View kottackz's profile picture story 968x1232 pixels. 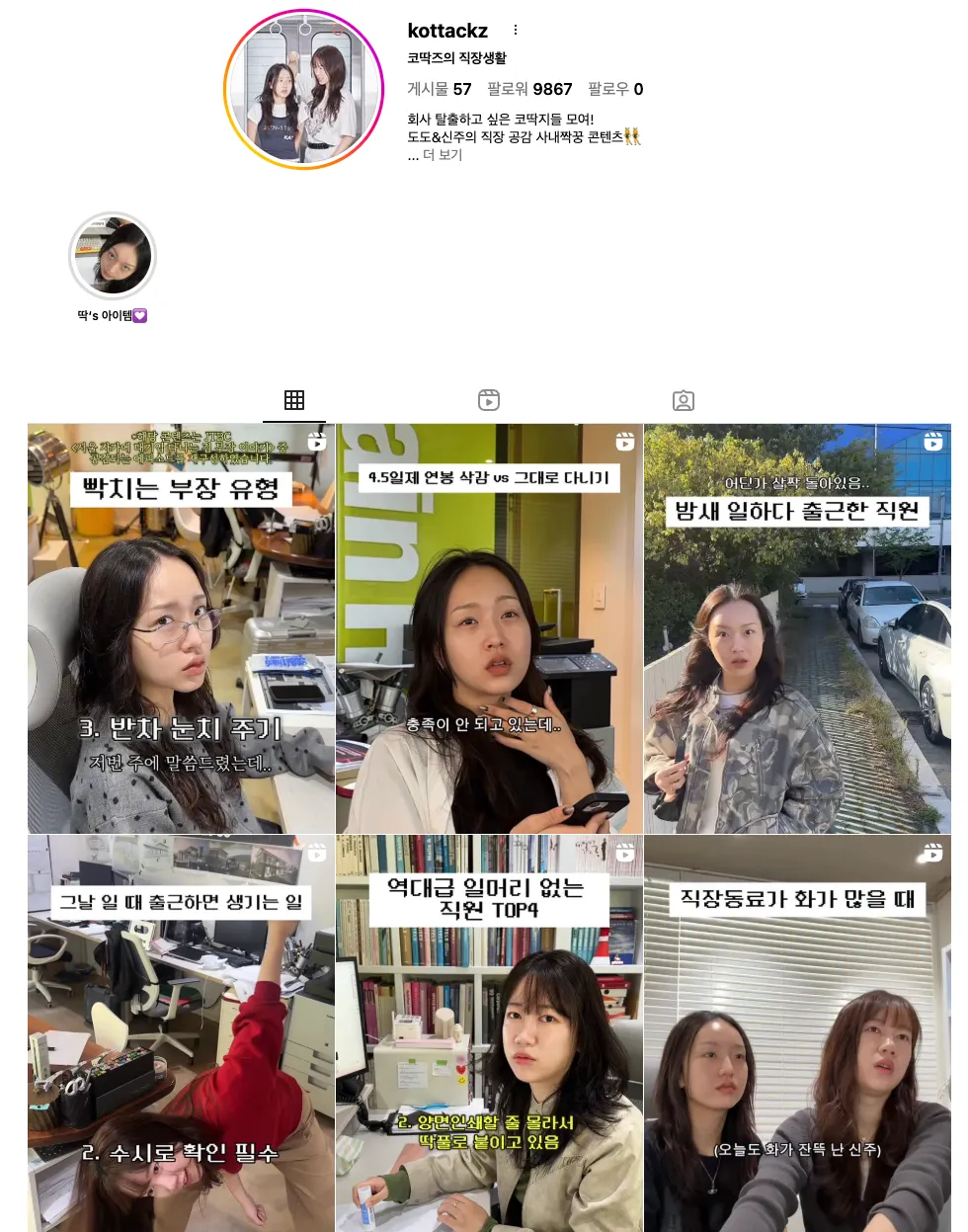(304, 90)
